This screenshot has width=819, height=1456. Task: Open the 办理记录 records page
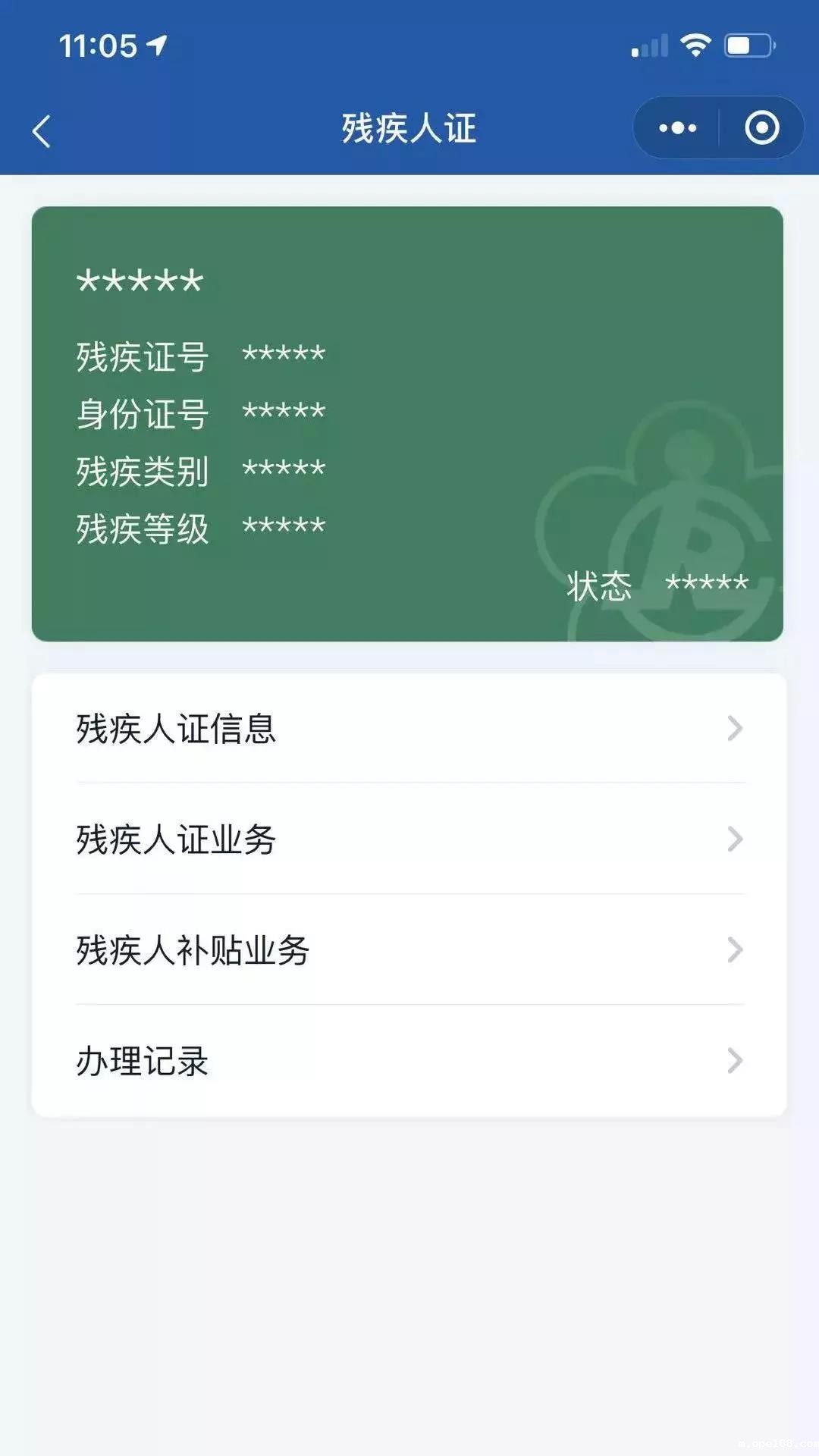142,1062
